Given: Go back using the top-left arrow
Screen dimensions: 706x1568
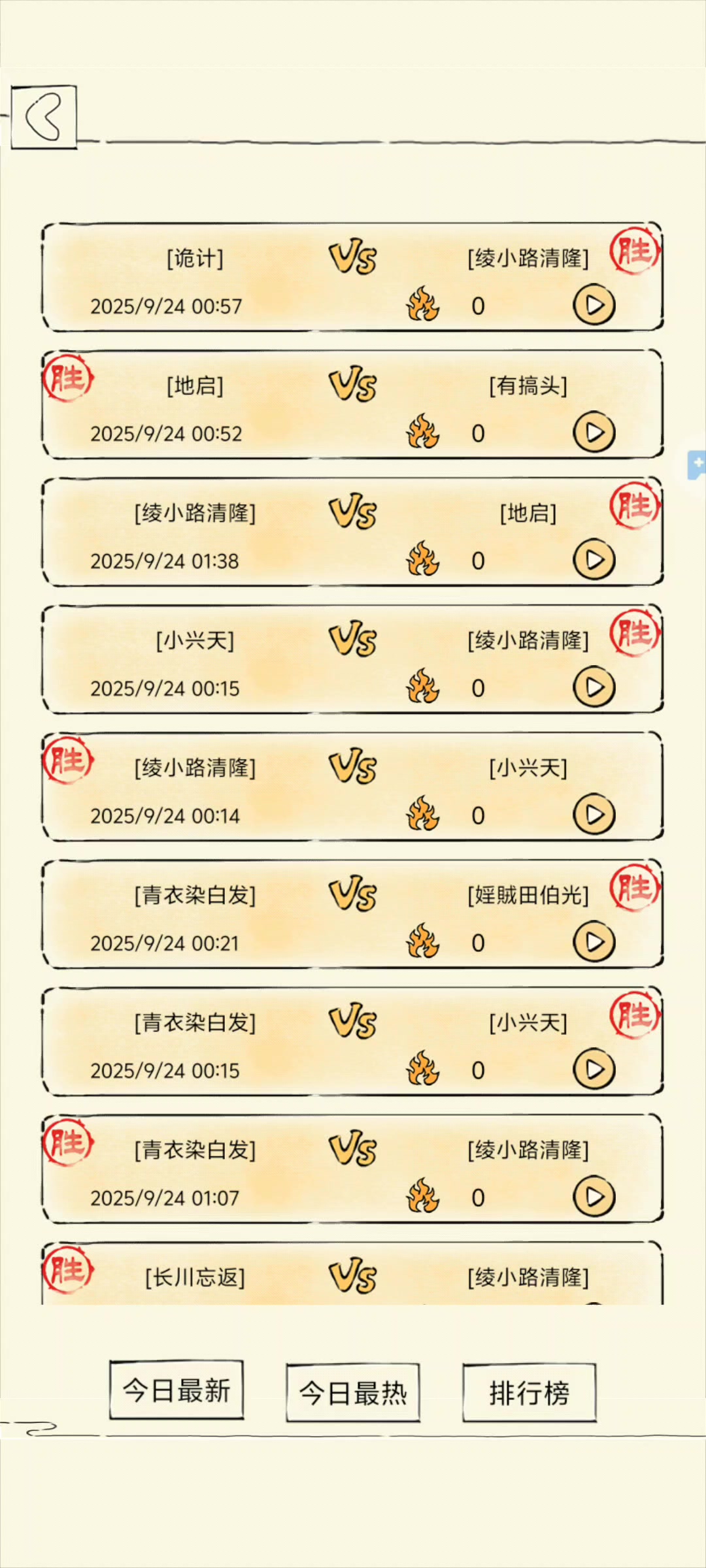Looking at the screenshot, I should (44, 117).
